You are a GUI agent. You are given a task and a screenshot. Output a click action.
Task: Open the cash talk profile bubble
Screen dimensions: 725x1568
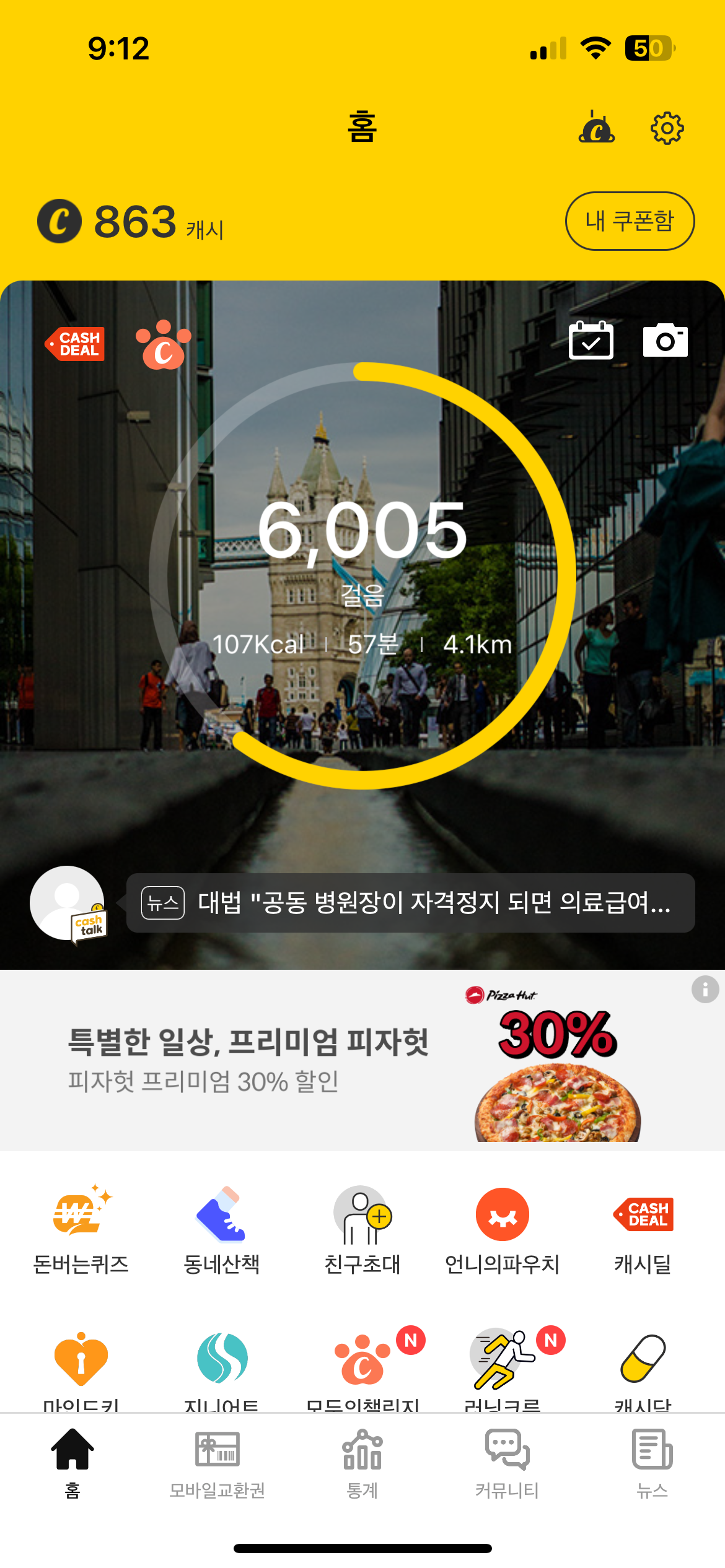(68, 903)
